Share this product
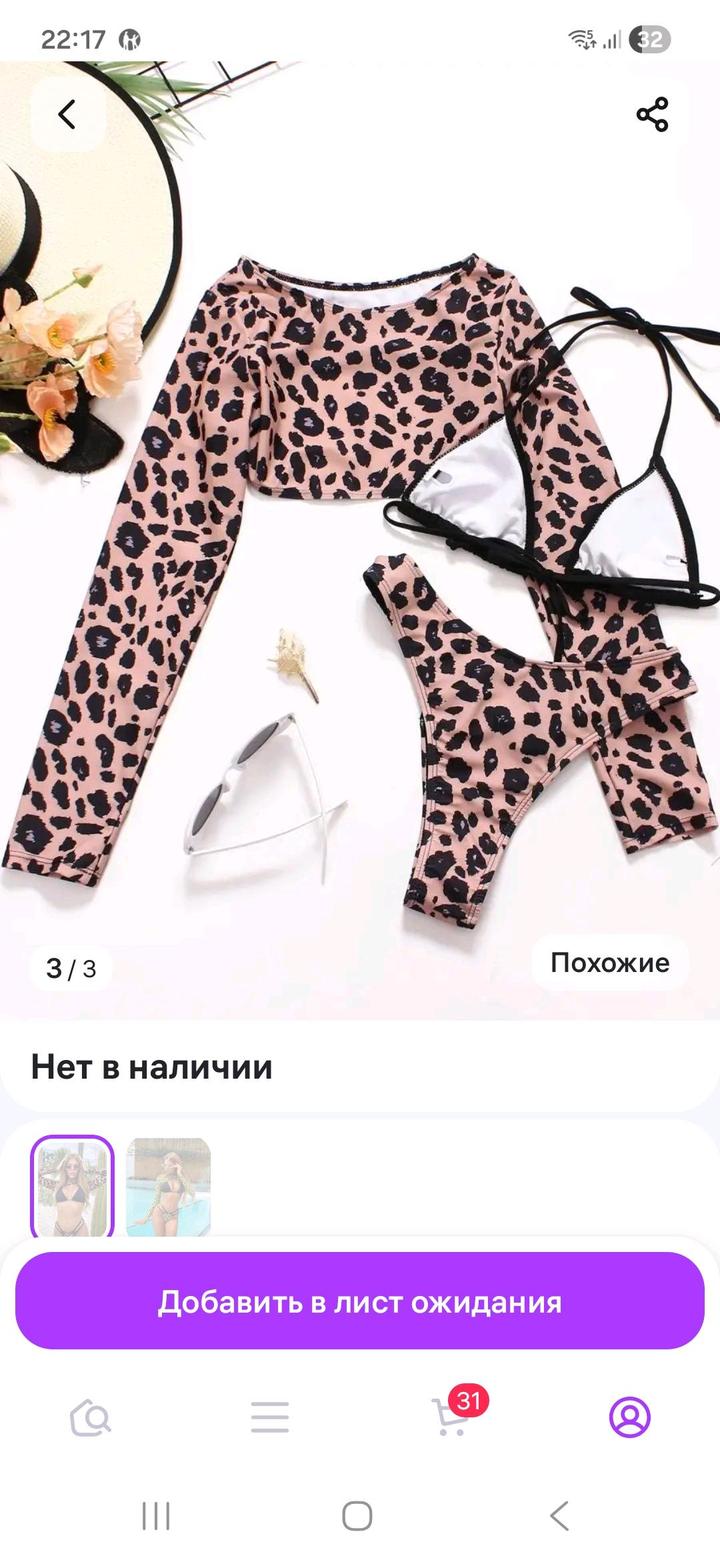 click(652, 114)
